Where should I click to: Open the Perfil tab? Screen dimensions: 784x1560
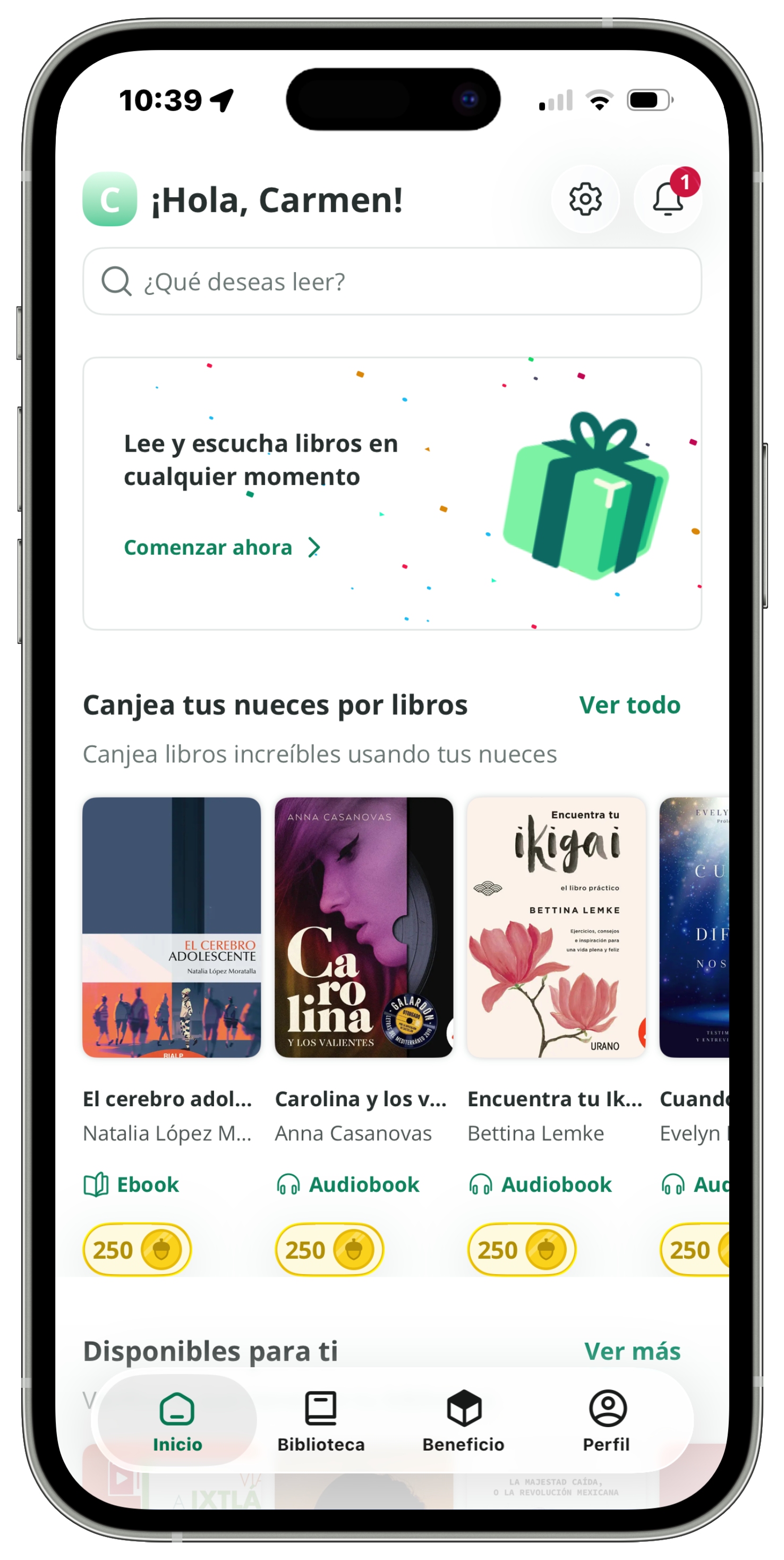point(607,1421)
